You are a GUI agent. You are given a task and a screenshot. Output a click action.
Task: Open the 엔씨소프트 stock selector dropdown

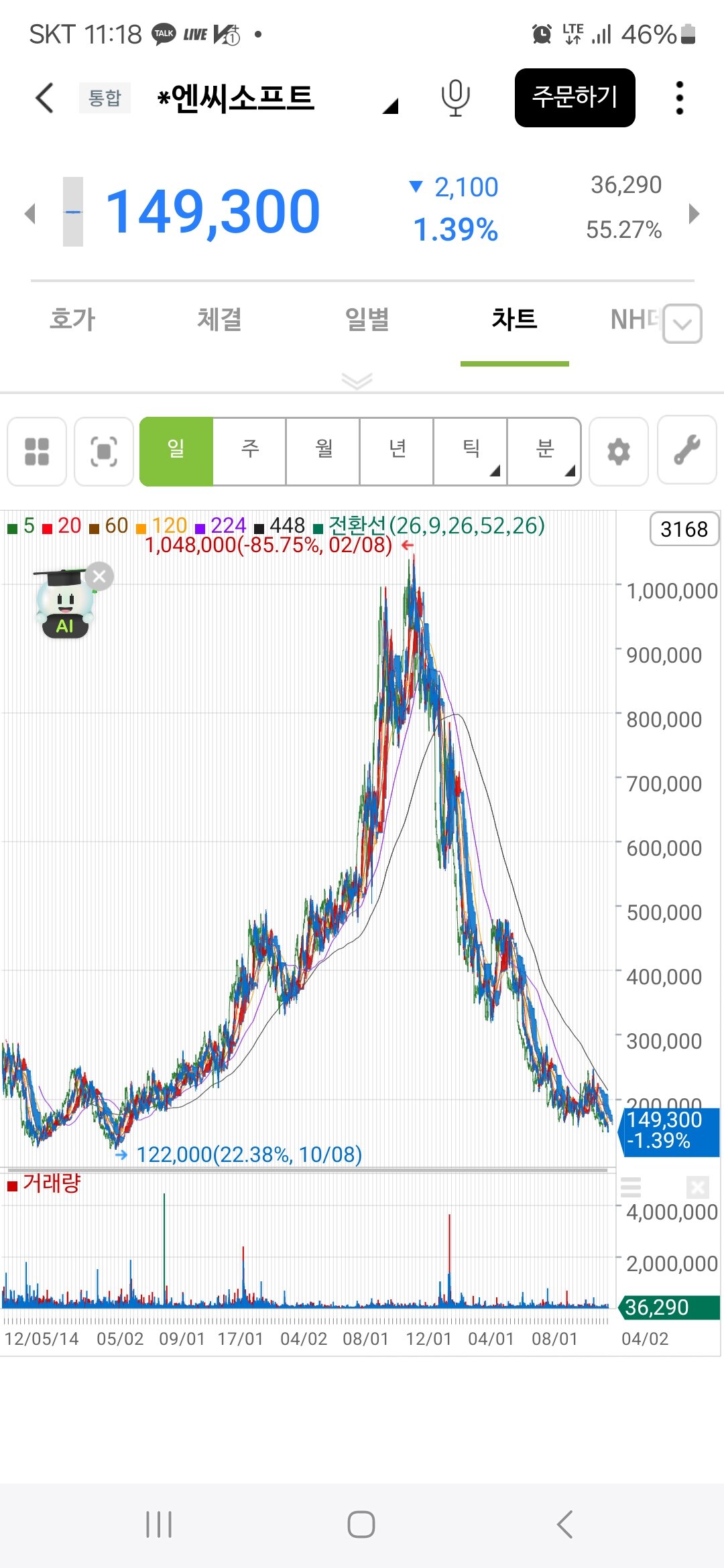[390, 105]
